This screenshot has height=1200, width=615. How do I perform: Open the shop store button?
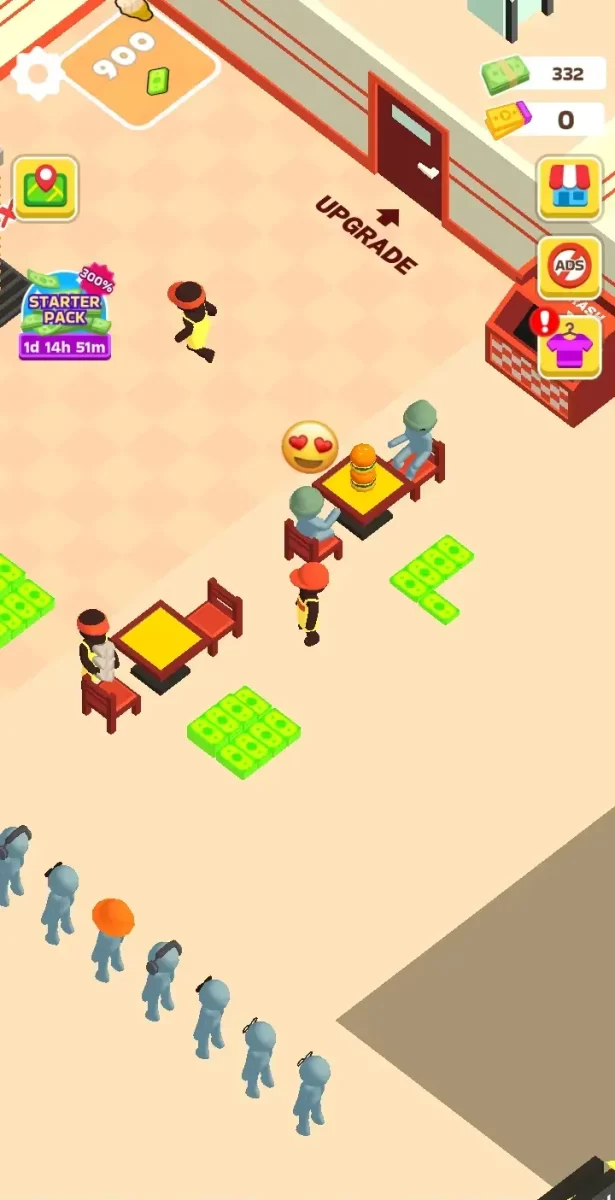pos(569,188)
